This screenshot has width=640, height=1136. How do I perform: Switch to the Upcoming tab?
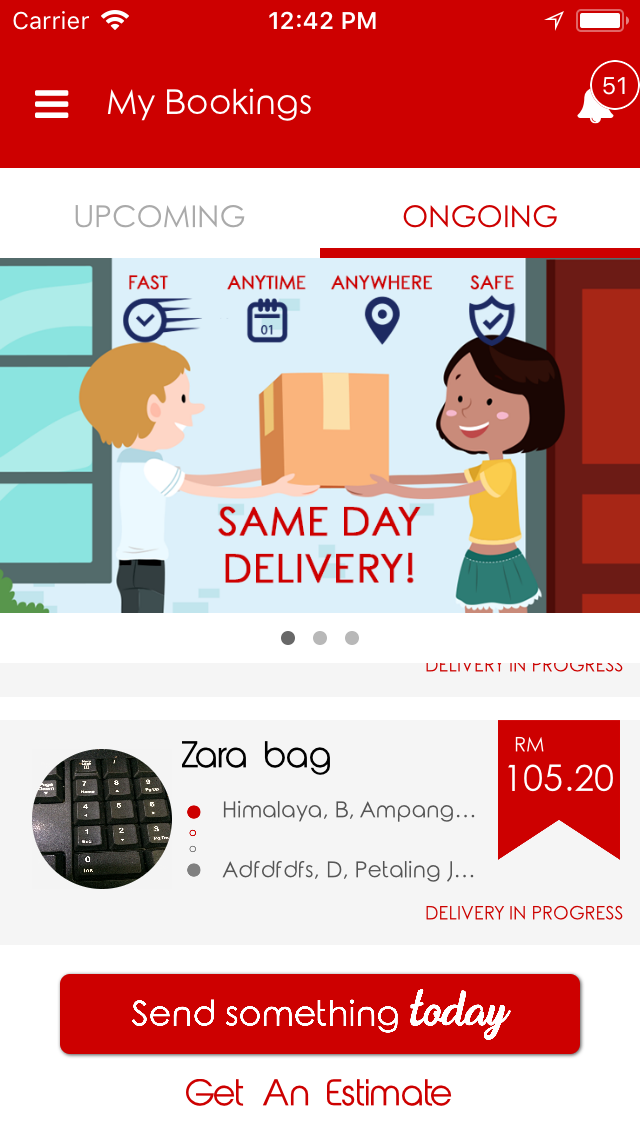pos(159,216)
